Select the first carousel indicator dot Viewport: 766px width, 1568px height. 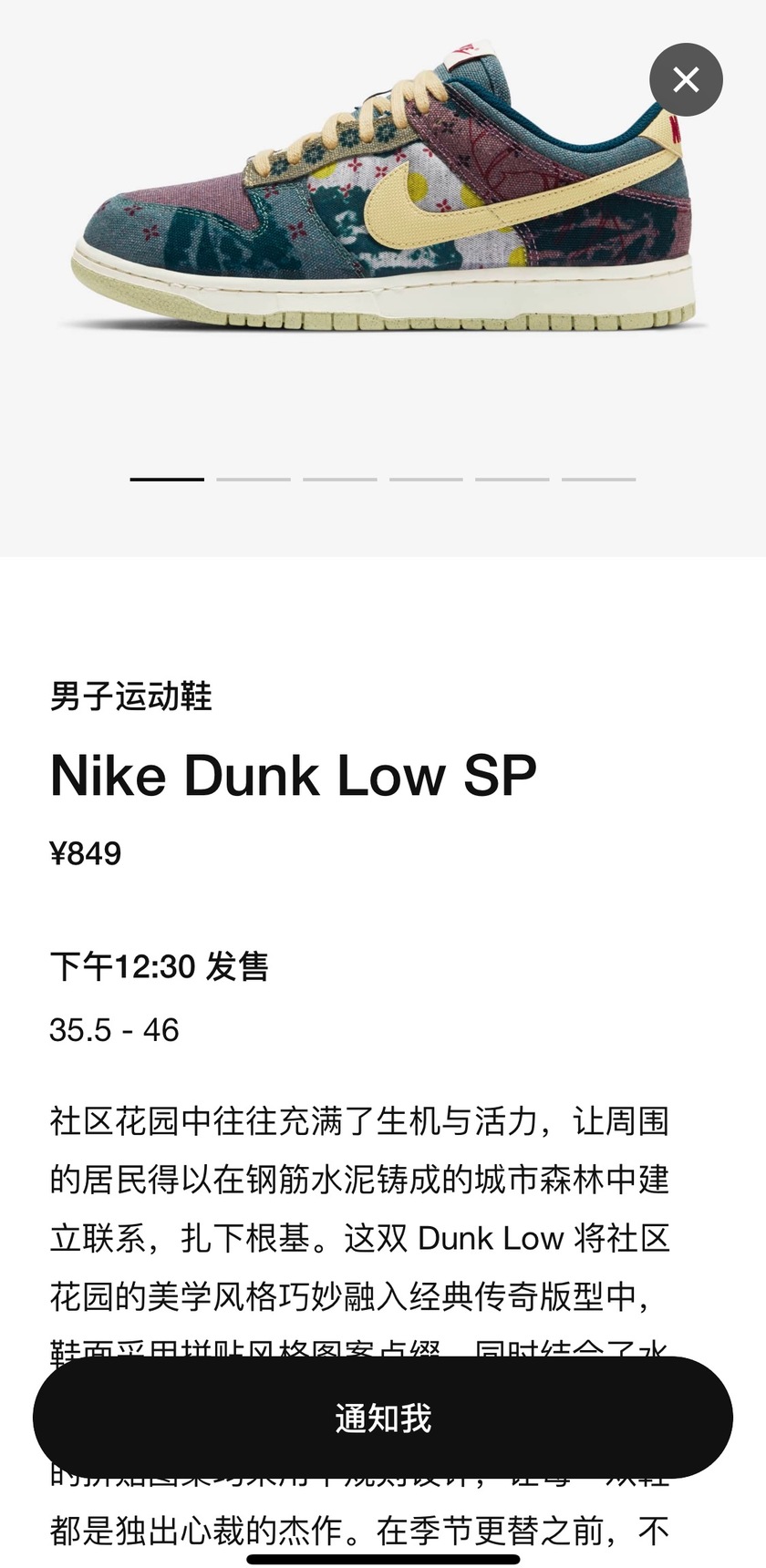[x=168, y=478]
